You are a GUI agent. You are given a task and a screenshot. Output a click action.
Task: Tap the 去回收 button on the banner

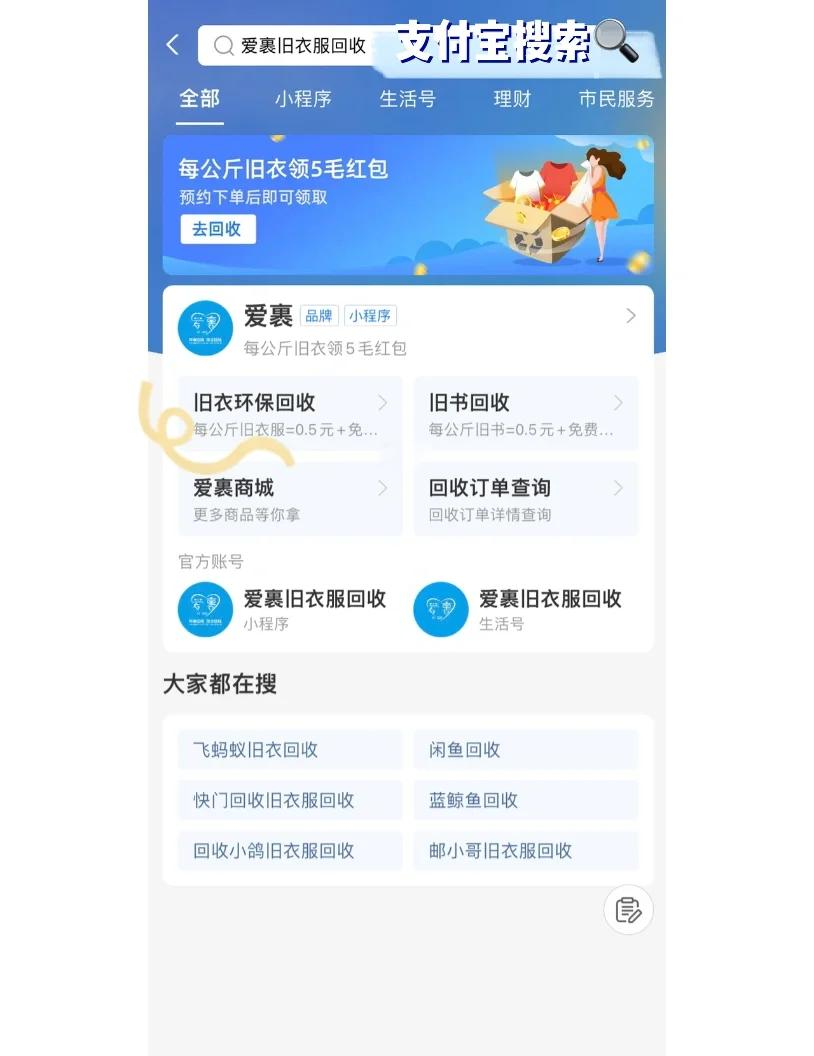pyautogui.click(x=217, y=229)
